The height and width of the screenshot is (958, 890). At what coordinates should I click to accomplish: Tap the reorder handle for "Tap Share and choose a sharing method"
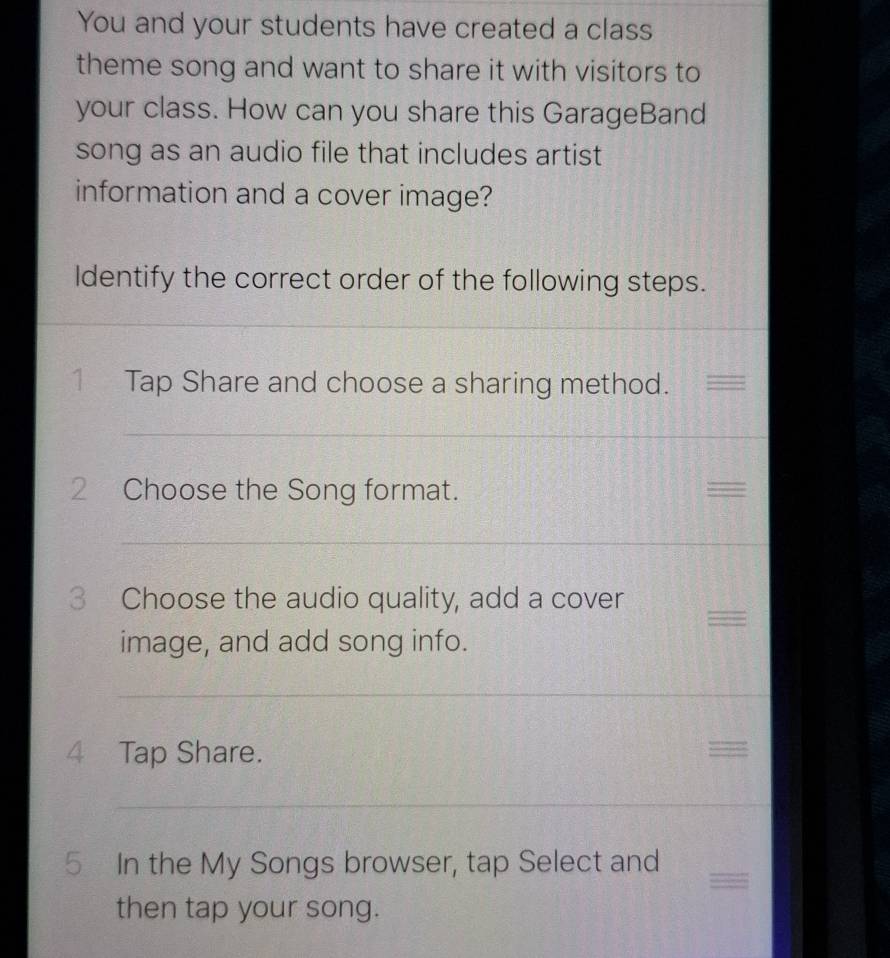pyautogui.click(x=726, y=381)
